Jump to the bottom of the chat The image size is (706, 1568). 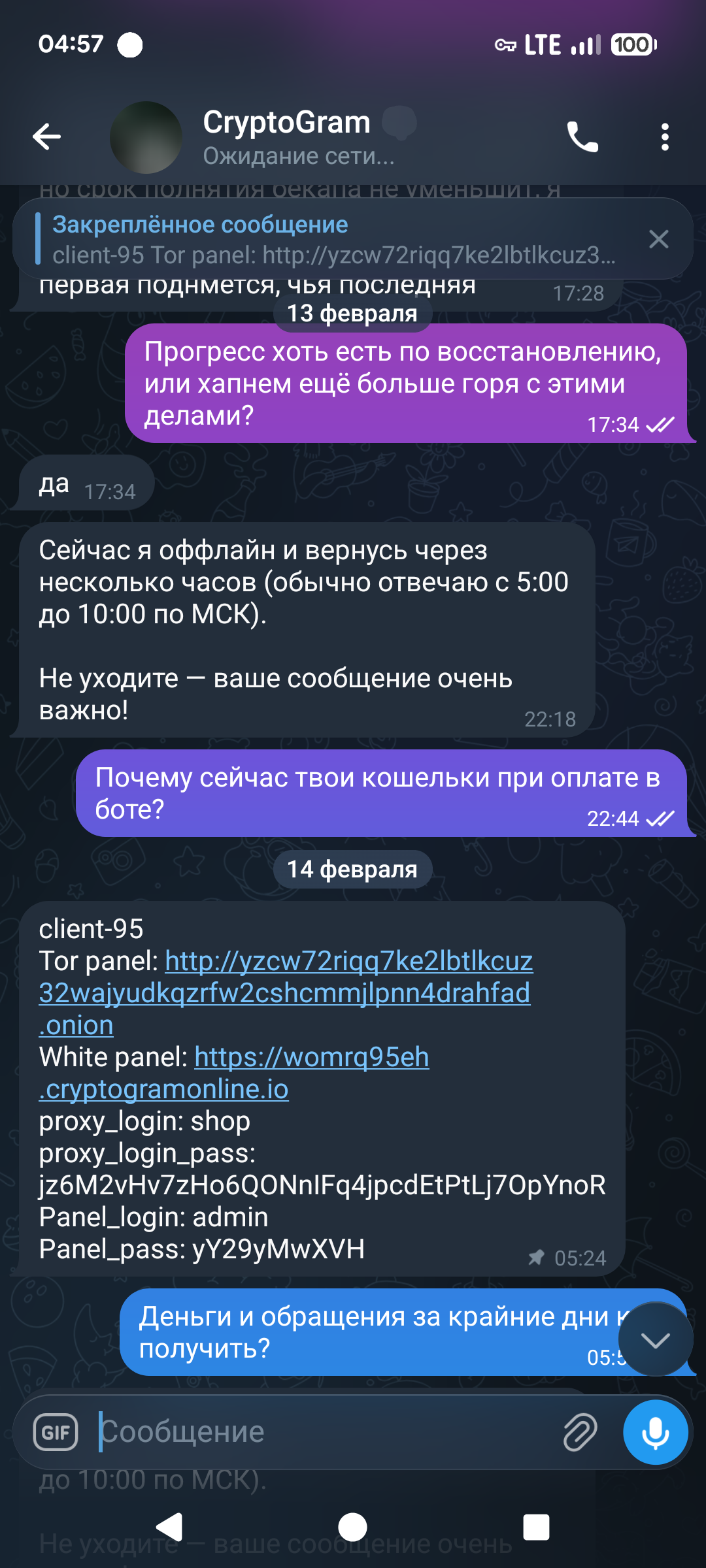click(655, 1340)
